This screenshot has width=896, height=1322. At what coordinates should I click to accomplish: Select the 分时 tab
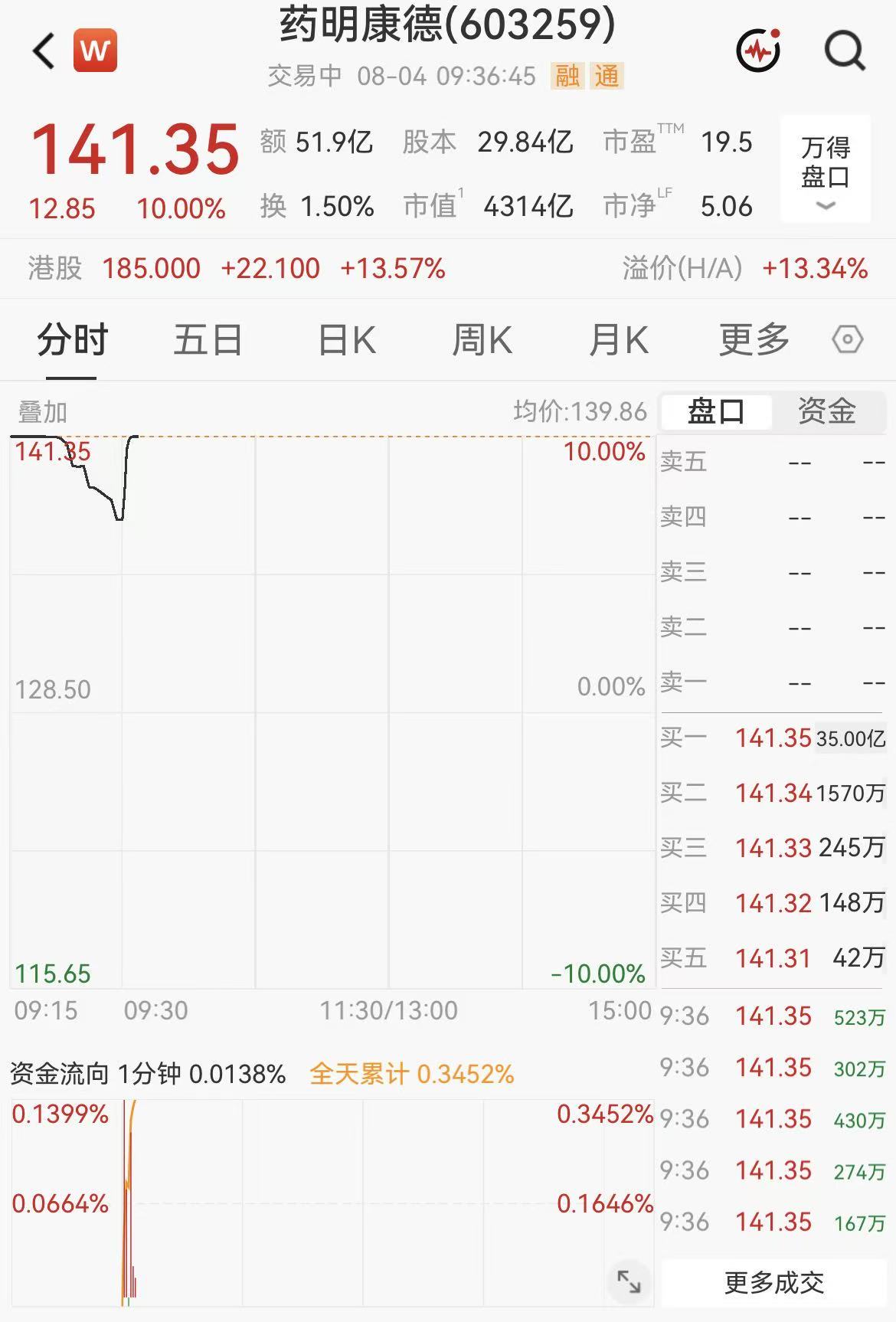coord(72,339)
